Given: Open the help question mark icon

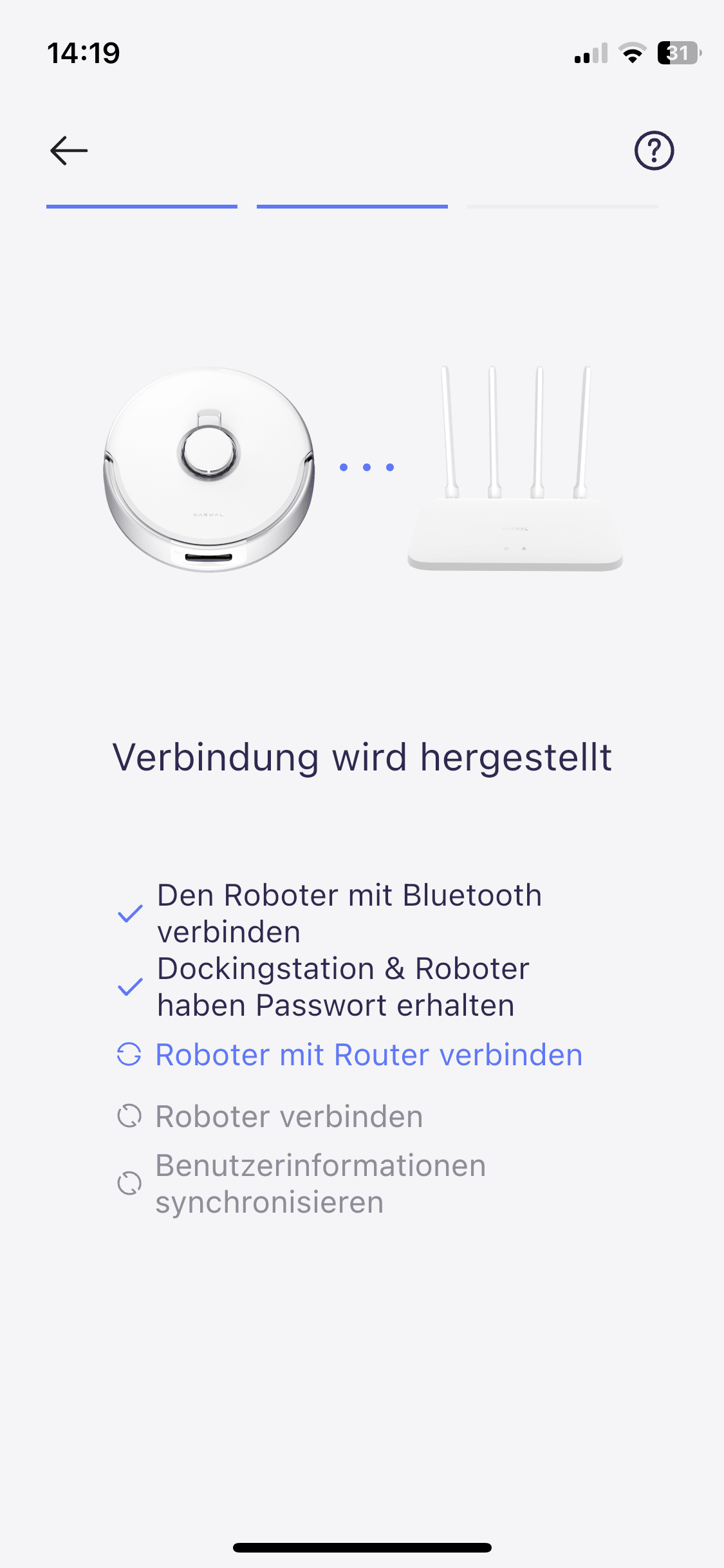Looking at the screenshot, I should click(x=654, y=151).
